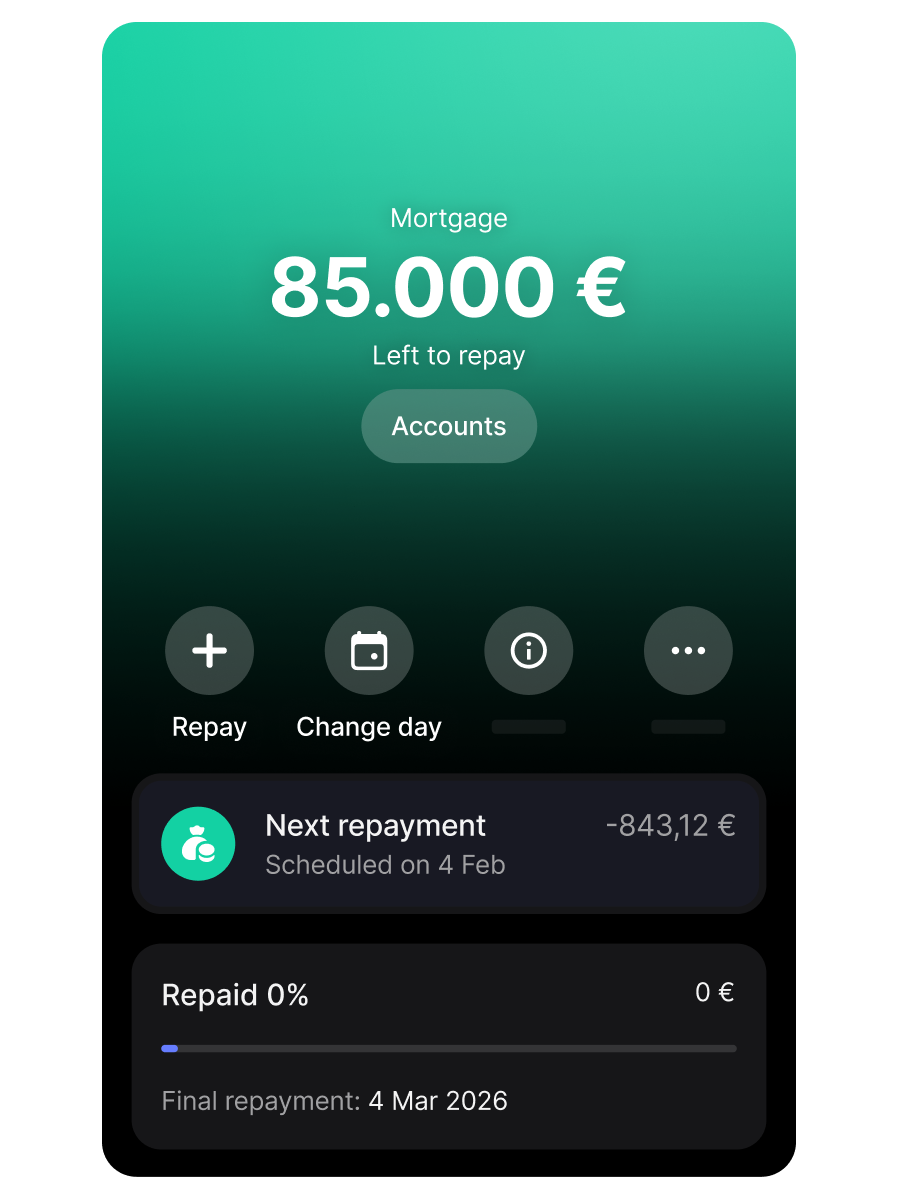Open the three-dot more options menu
This screenshot has width=900, height=1200.
tap(688, 651)
